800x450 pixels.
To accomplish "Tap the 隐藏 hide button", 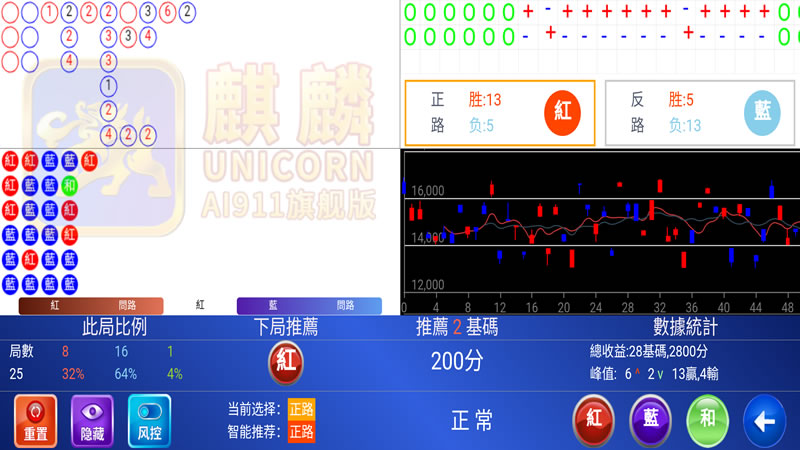I will pos(93,420).
